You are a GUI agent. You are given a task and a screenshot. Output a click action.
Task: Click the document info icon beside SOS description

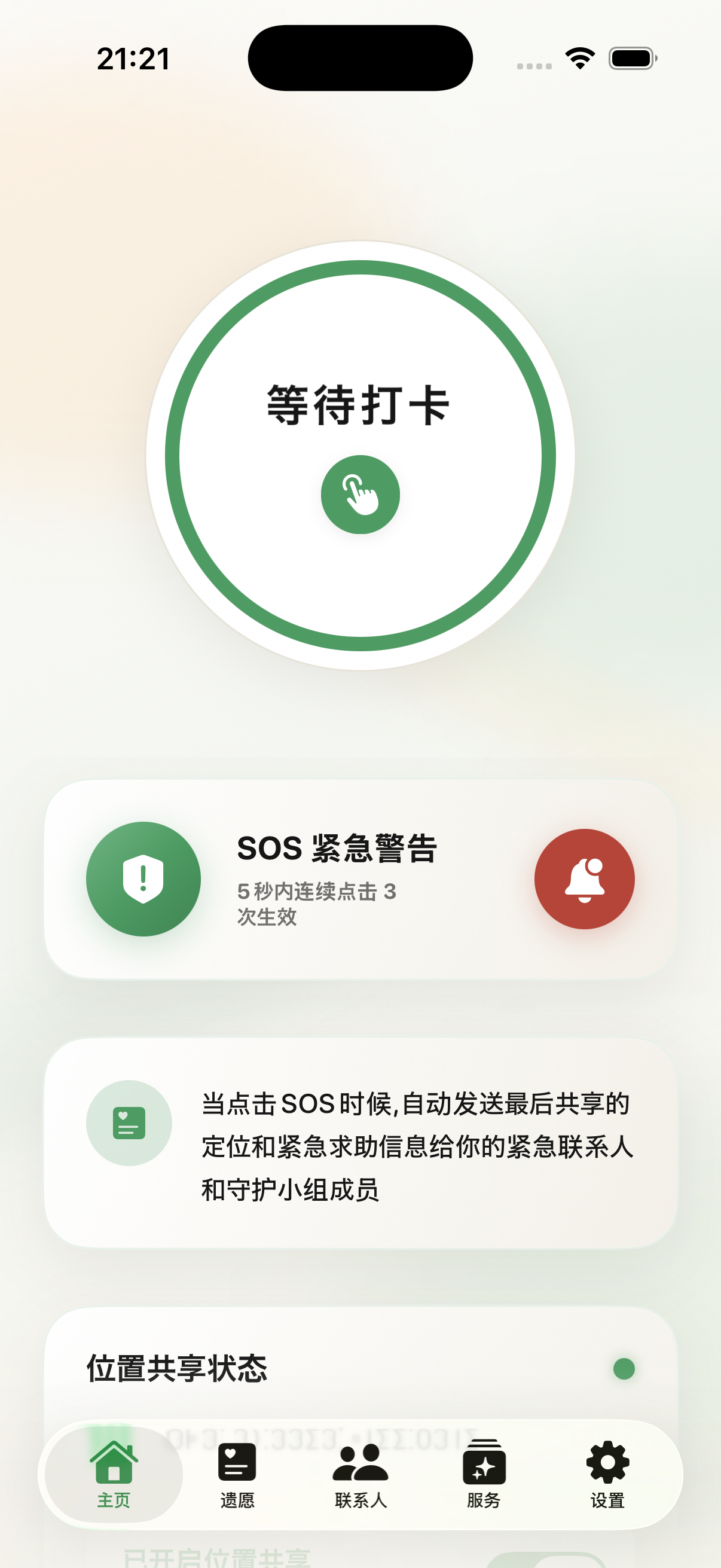click(129, 1123)
